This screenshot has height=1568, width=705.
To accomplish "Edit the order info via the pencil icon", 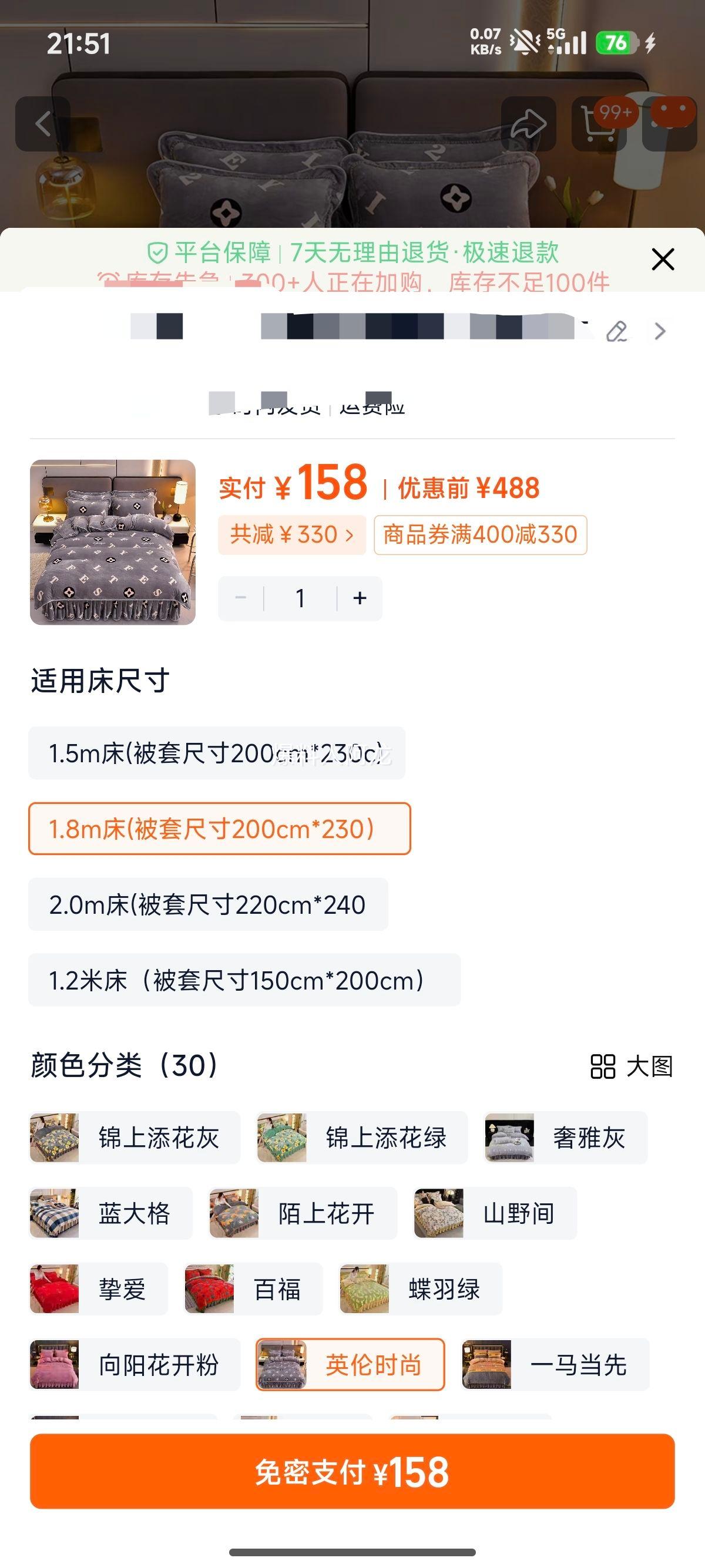I will point(618,332).
